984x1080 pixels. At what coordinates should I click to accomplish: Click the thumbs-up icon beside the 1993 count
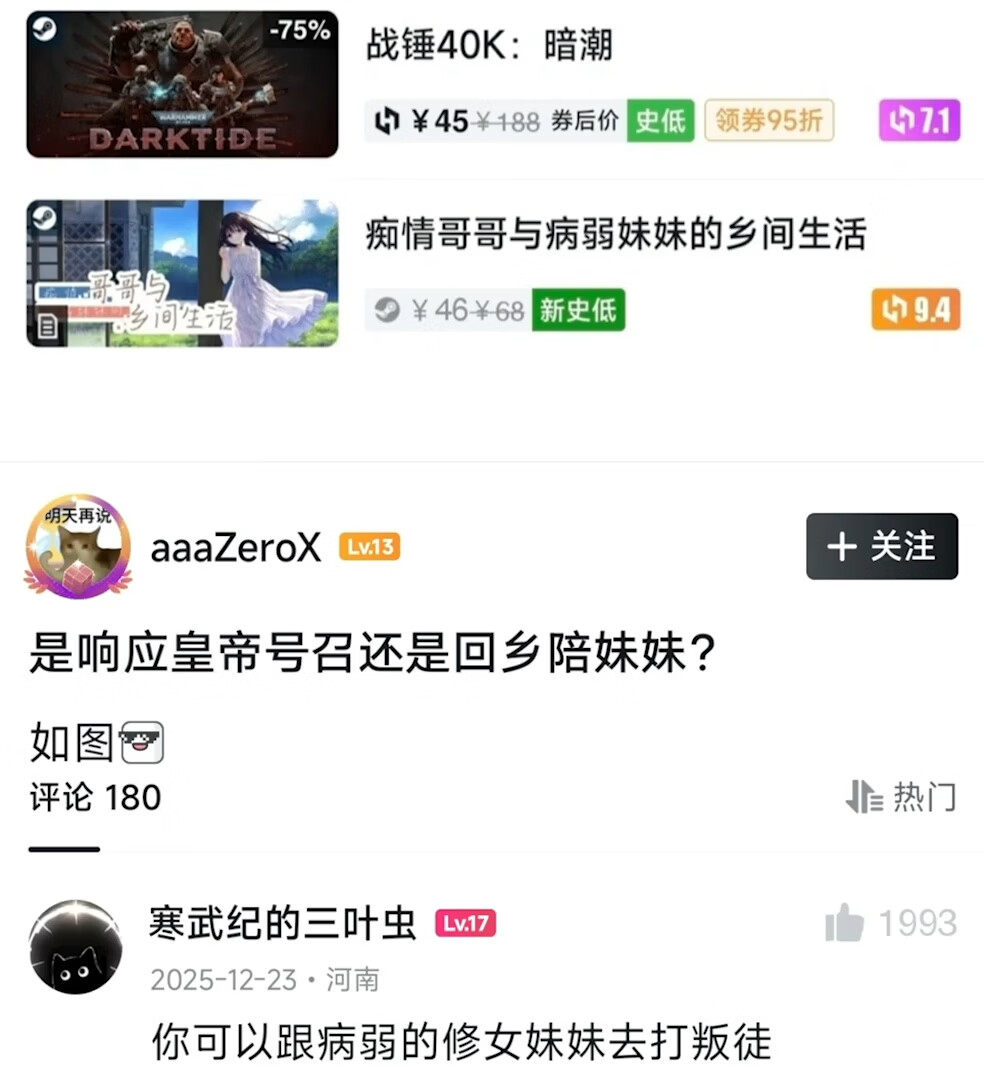point(843,922)
